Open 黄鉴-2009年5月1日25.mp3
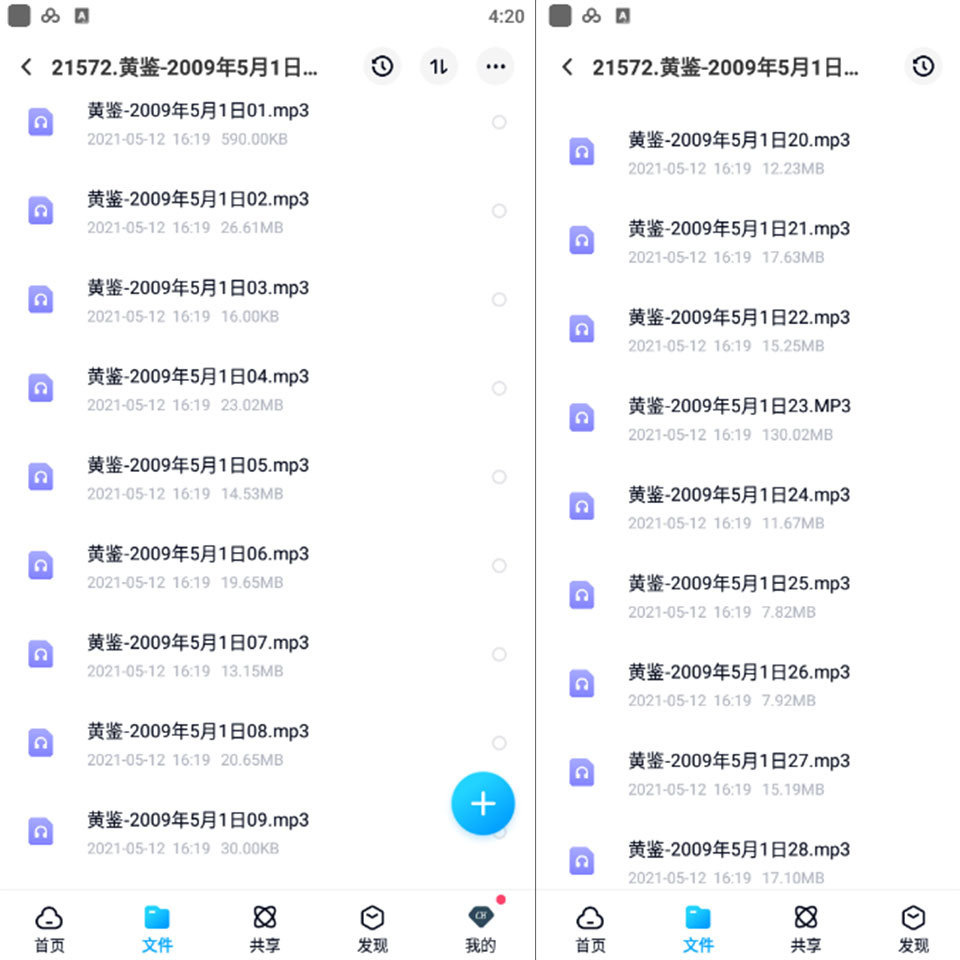Screen dimensions: 960x960 point(748,596)
